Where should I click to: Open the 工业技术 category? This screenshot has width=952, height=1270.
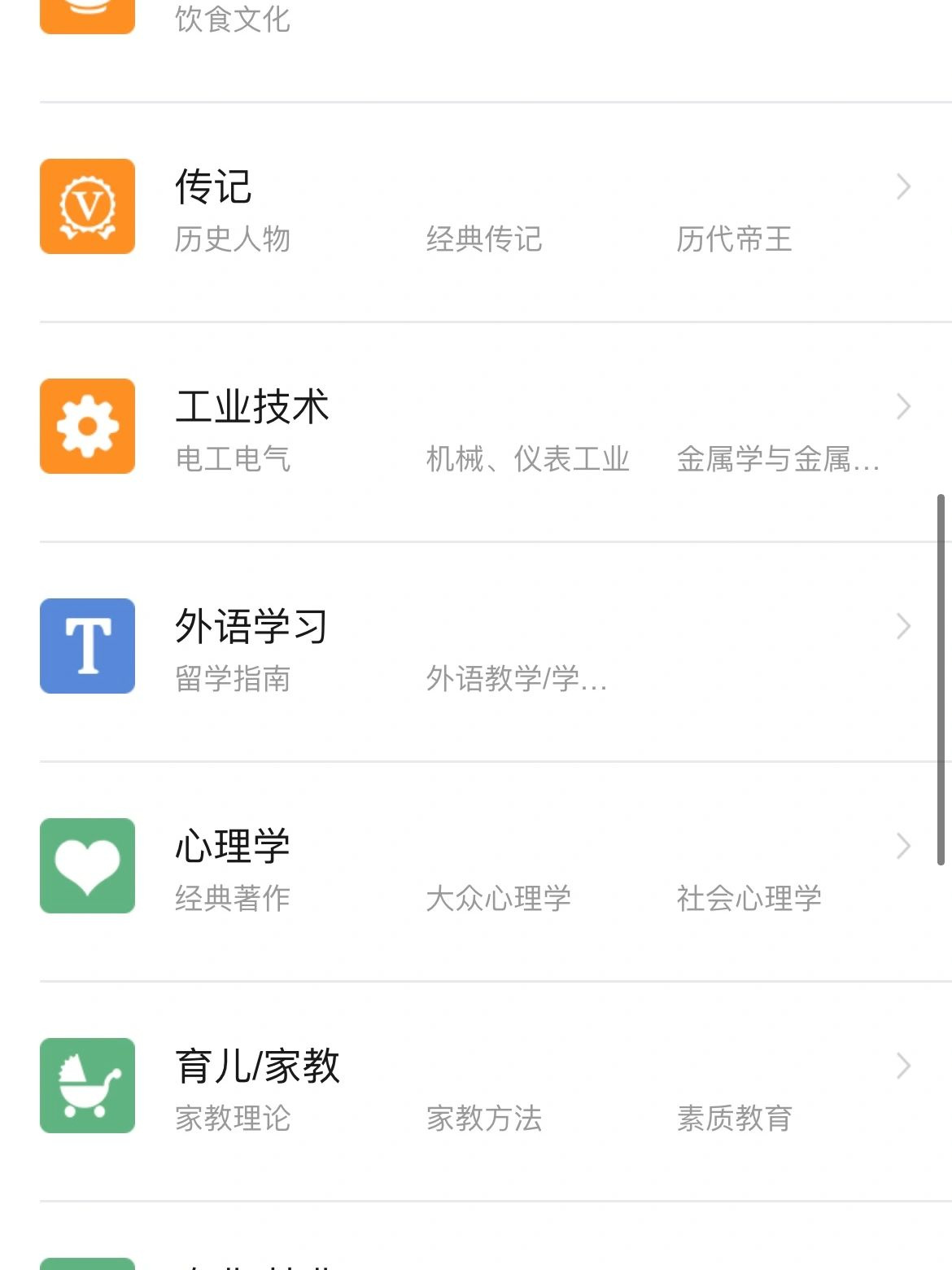252,407
